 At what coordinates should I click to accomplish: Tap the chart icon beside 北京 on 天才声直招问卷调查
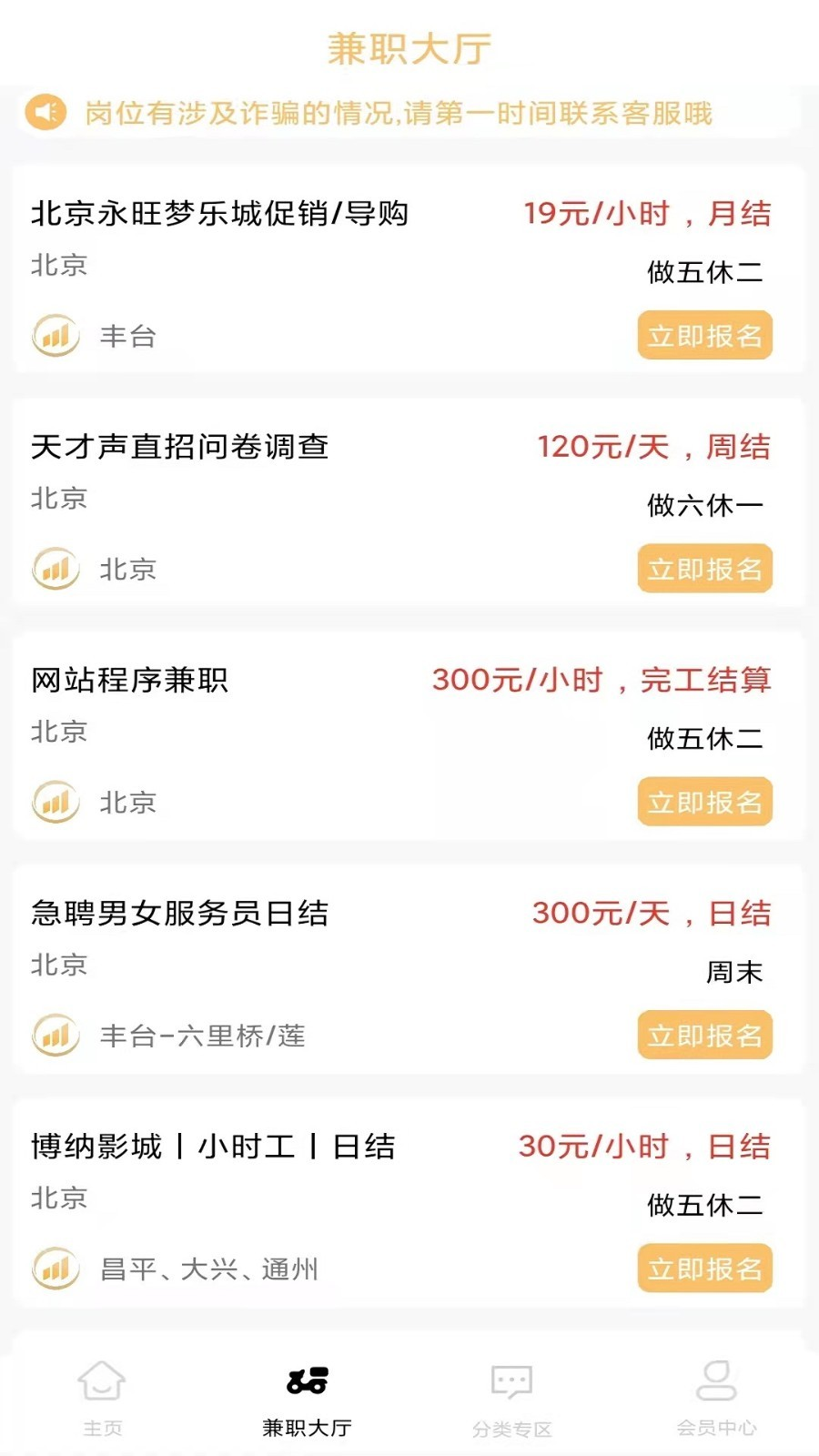(55, 569)
